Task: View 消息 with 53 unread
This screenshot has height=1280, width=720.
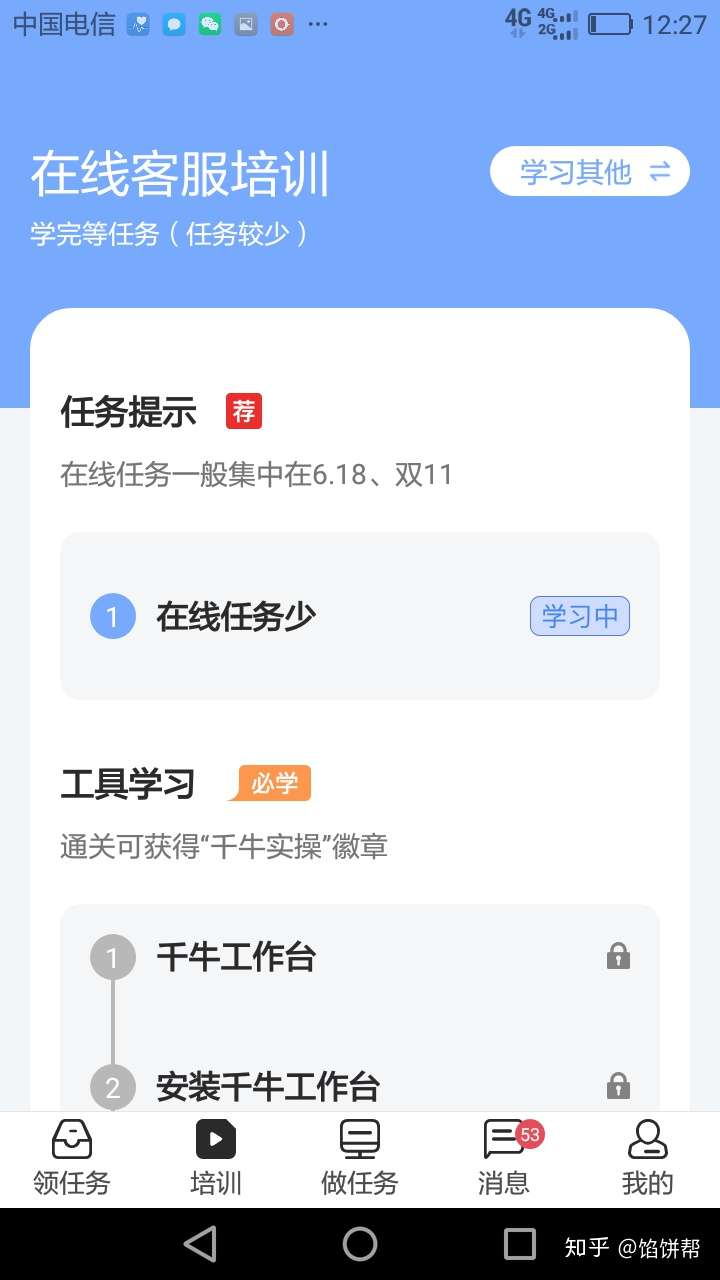Action: coord(504,1159)
